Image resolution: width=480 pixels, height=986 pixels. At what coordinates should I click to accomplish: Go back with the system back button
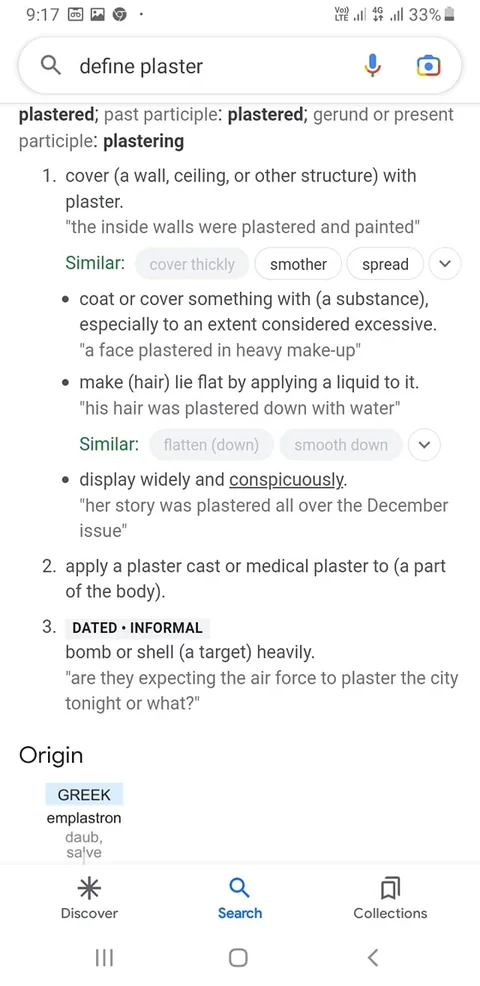(x=372, y=957)
